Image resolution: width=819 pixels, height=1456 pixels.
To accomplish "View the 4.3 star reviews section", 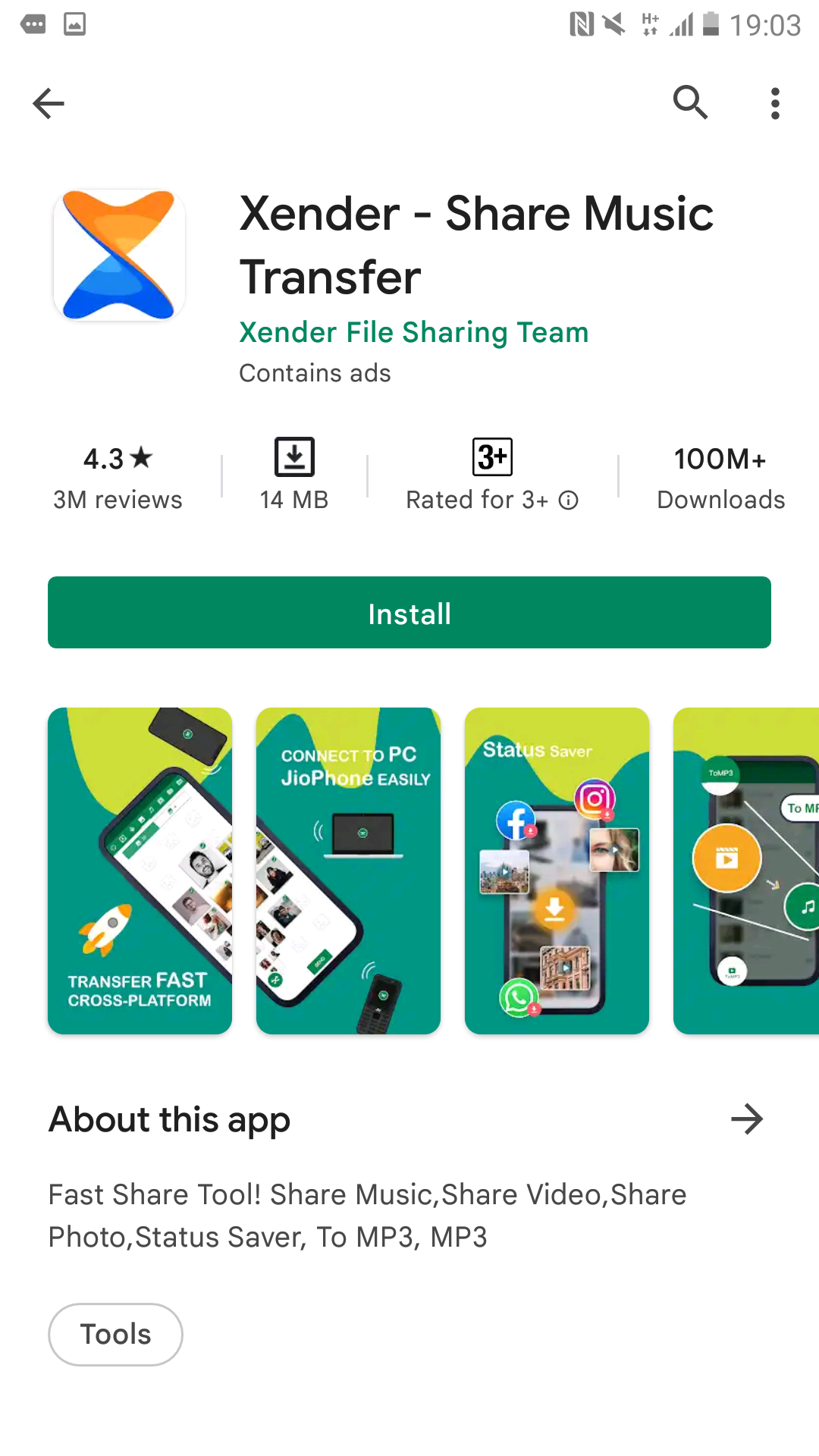I will point(118,478).
